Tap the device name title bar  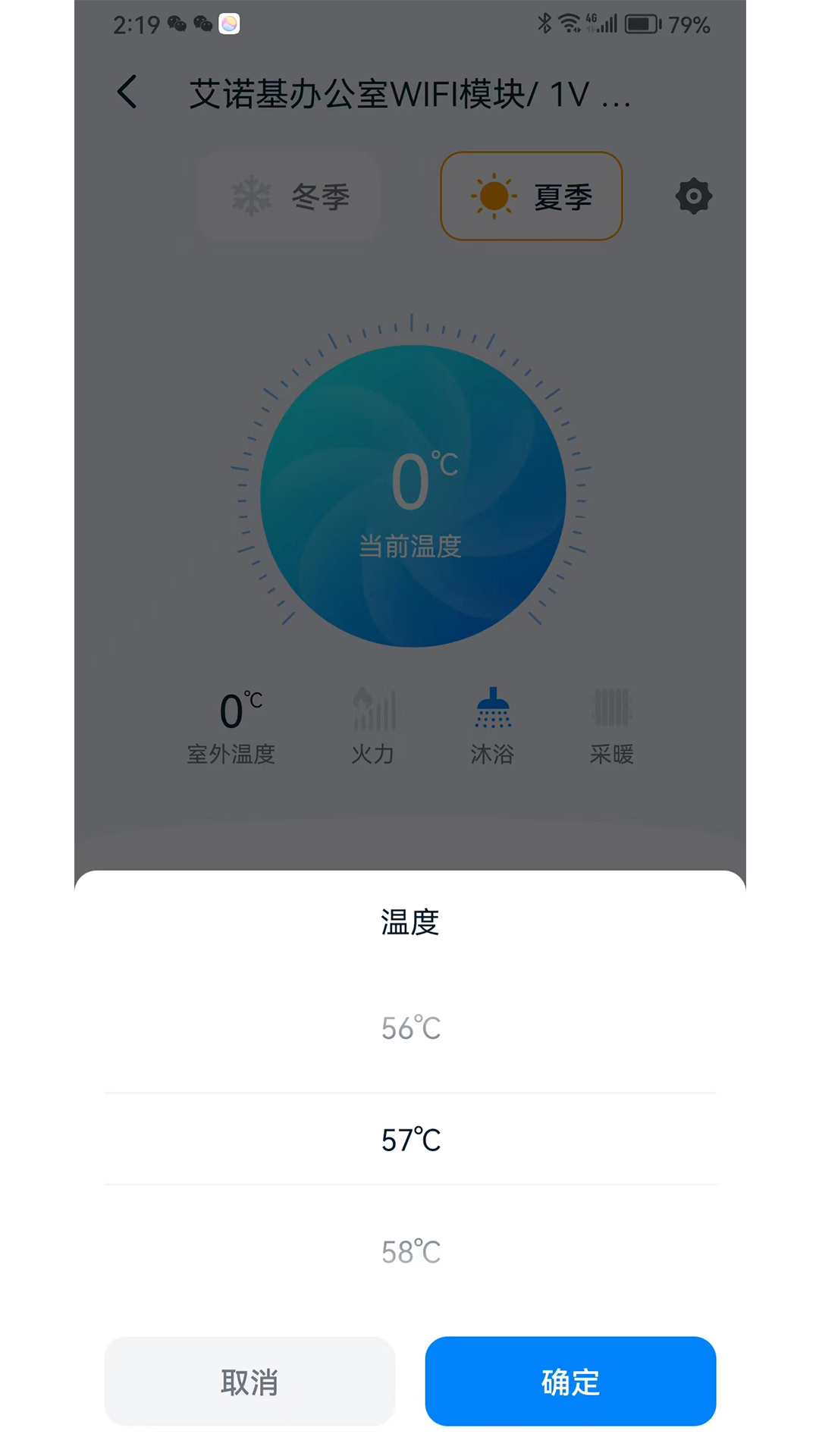(x=409, y=94)
